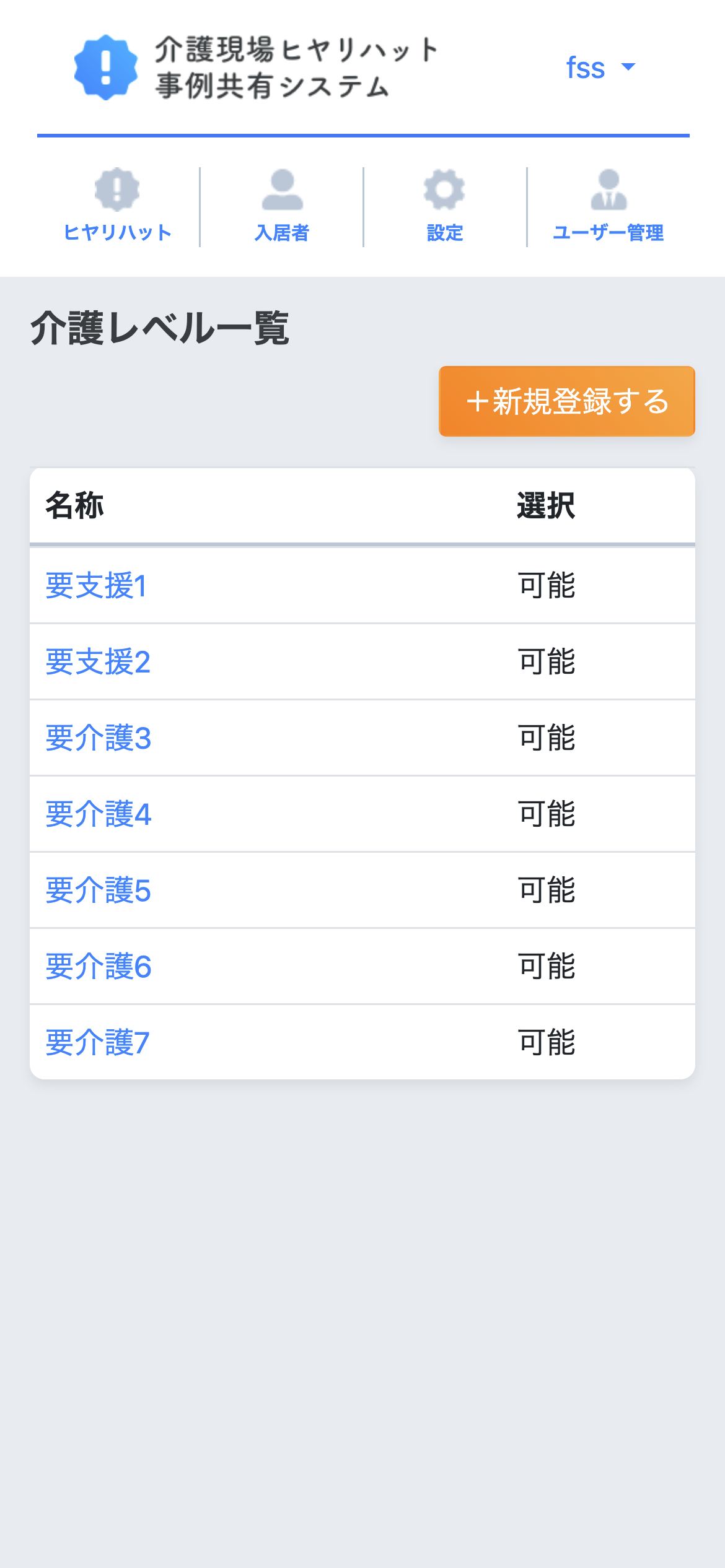Open the 設定 section

coord(445,206)
